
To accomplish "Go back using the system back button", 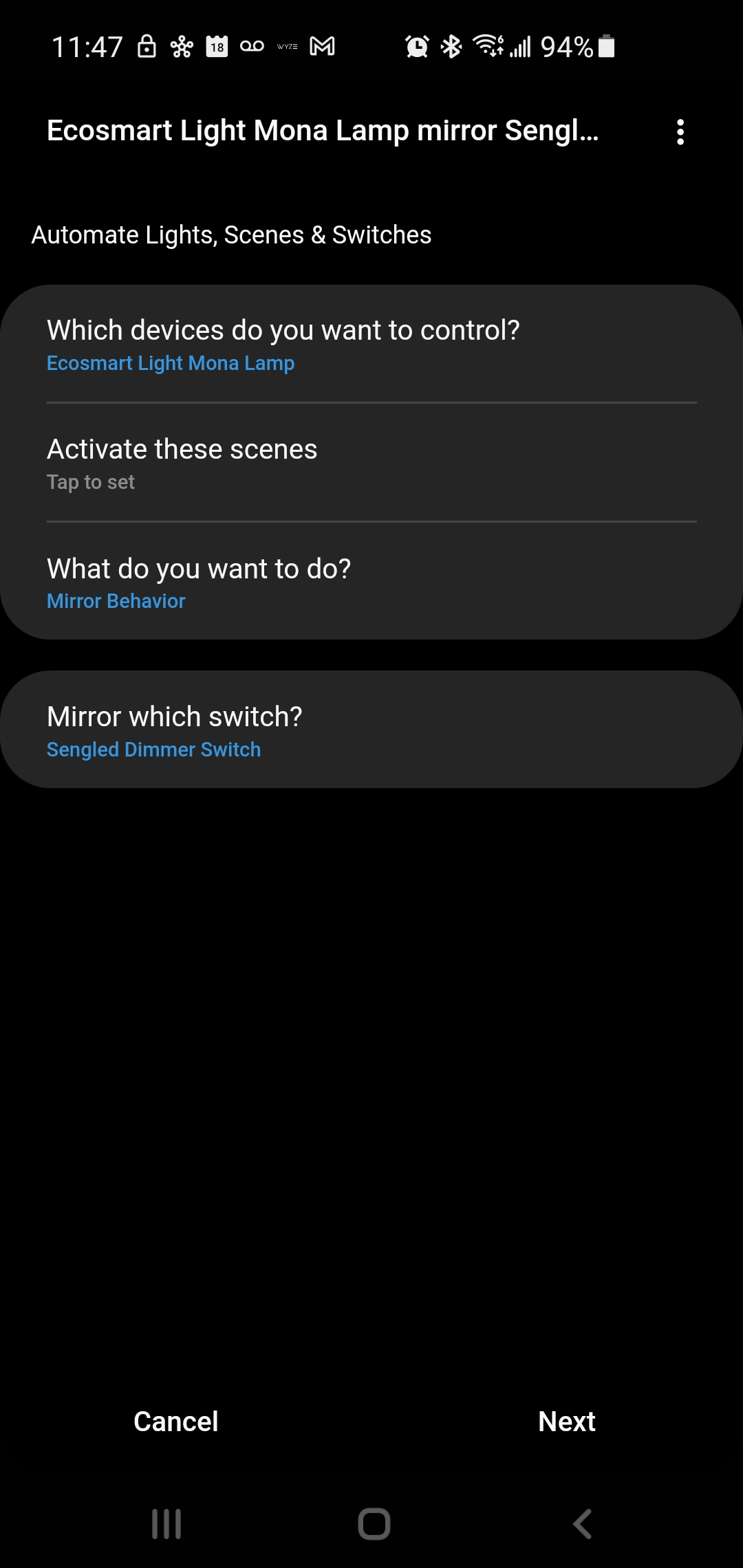I will pyautogui.click(x=582, y=1524).
